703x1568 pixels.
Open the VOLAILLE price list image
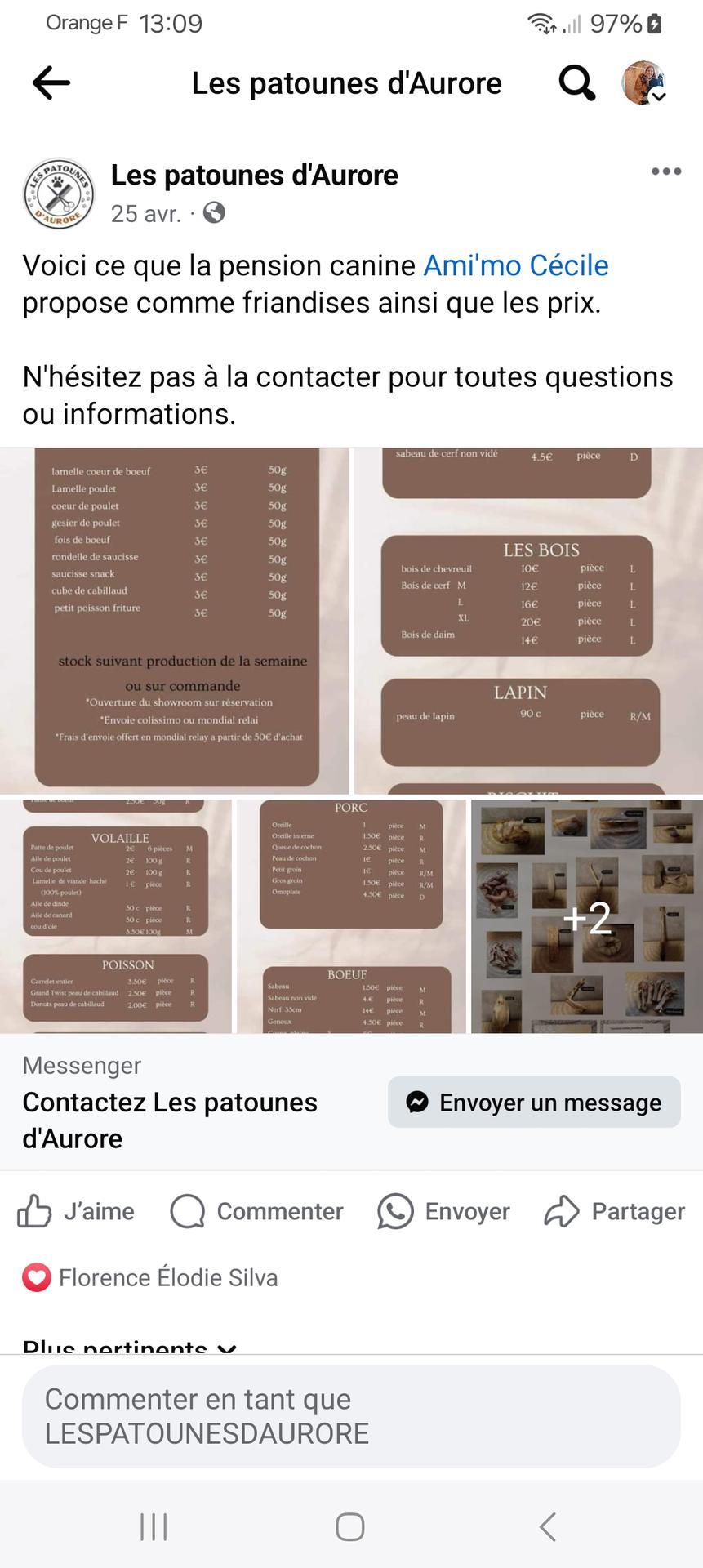(x=115, y=916)
